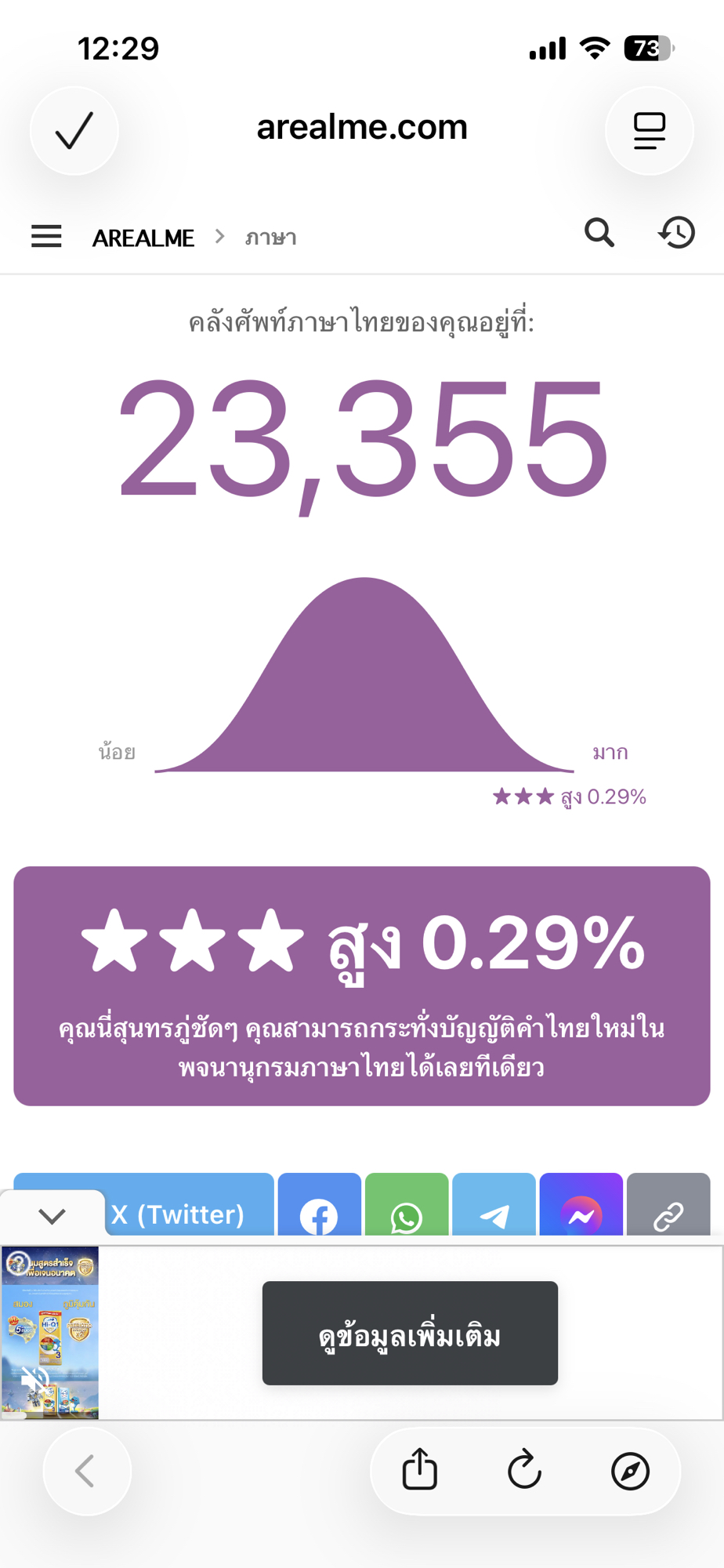Tap the checkmark done button
724x1568 pixels.
tap(74, 131)
